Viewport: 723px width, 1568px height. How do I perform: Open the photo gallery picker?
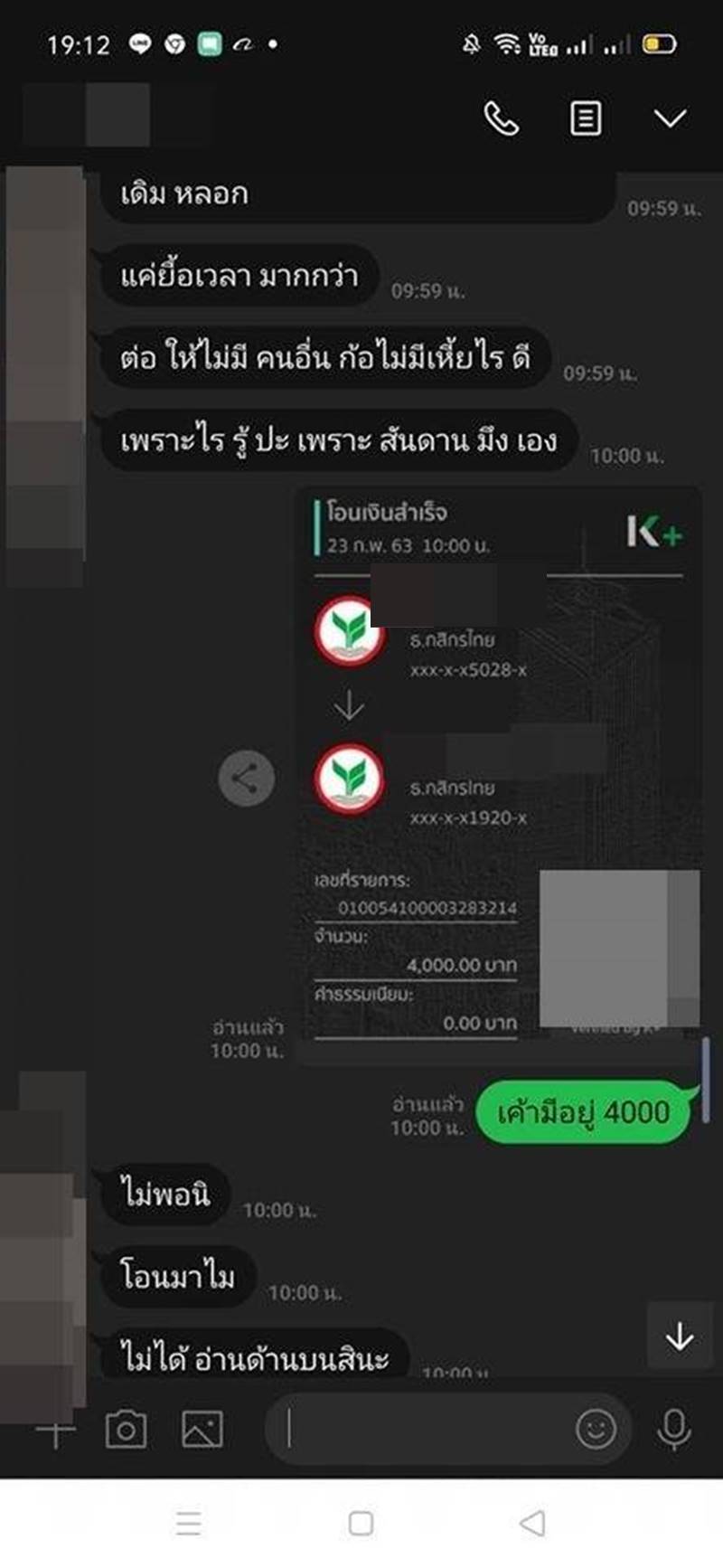pyautogui.click(x=202, y=1430)
